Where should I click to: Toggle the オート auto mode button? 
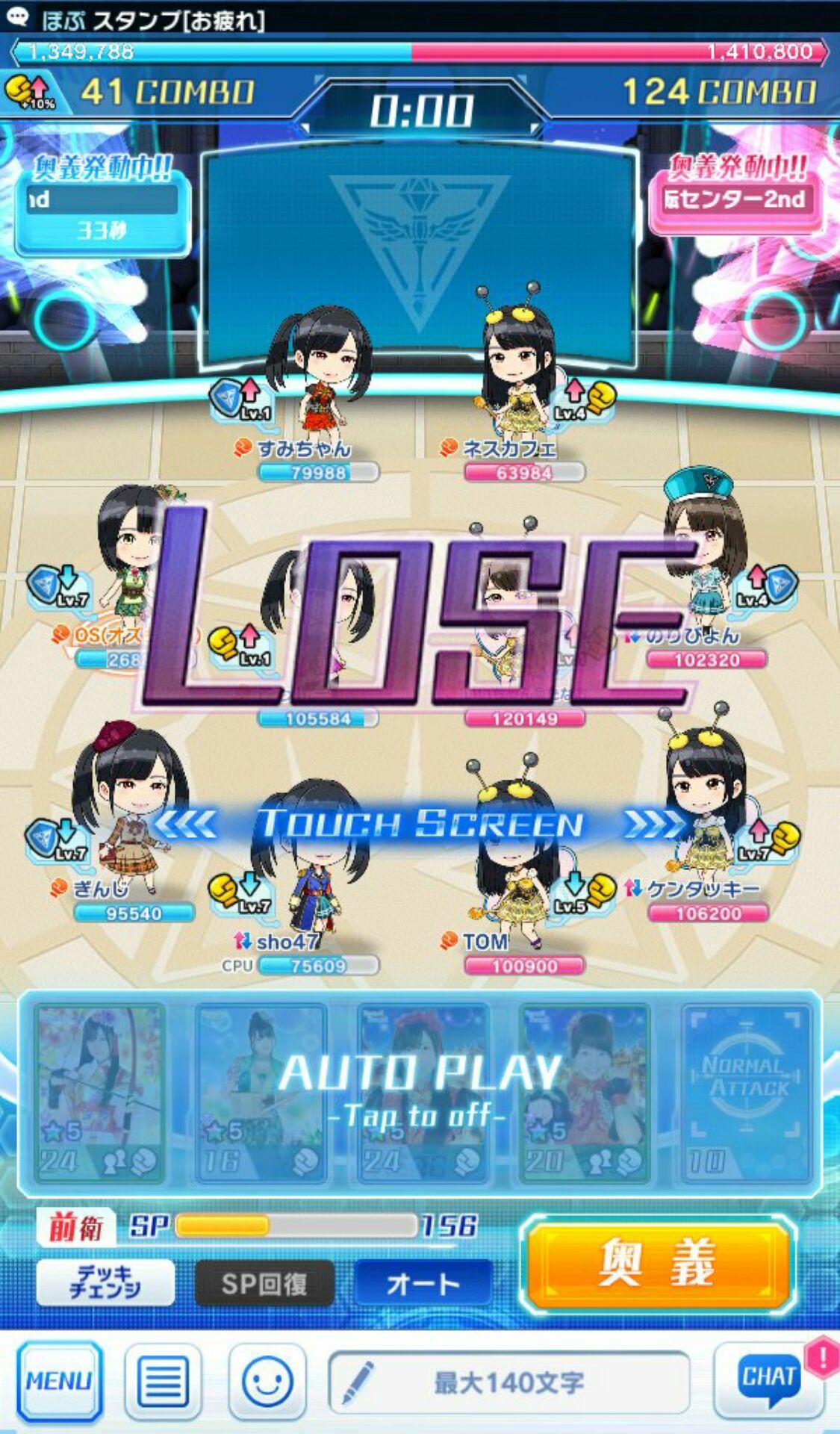point(423,1283)
